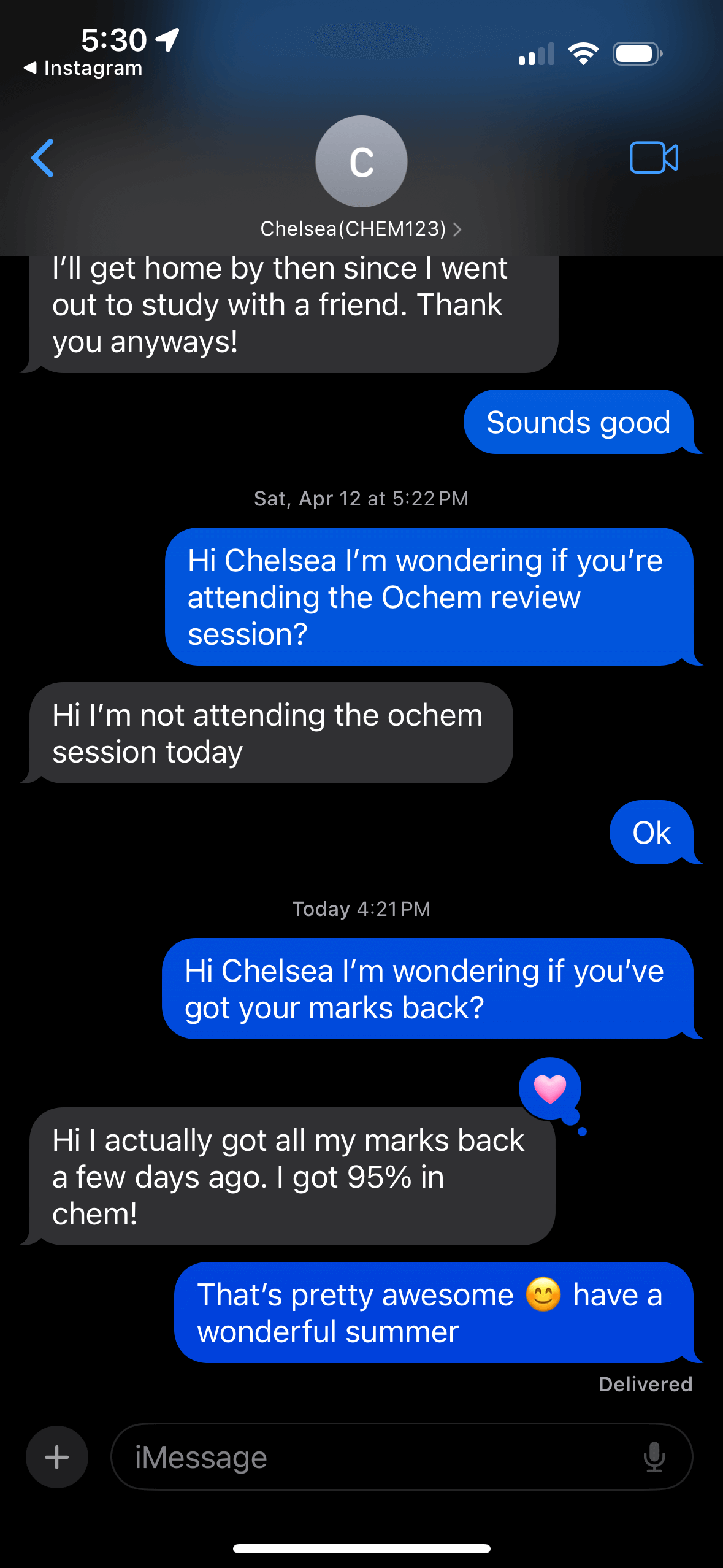723x1568 pixels.
Task: Tap the heart reaction on the marks message
Action: [x=550, y=1089]
